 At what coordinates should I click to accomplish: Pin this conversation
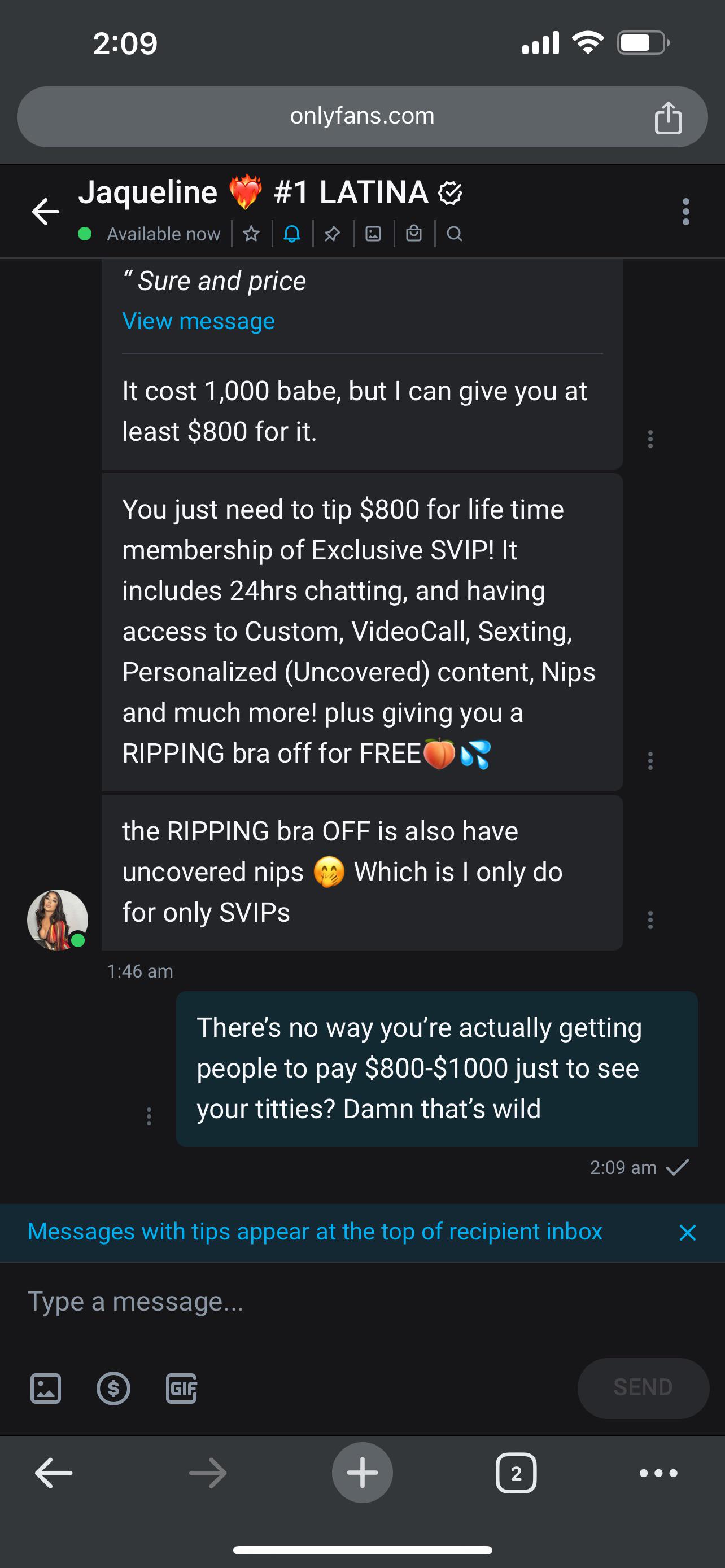[333, 234]
